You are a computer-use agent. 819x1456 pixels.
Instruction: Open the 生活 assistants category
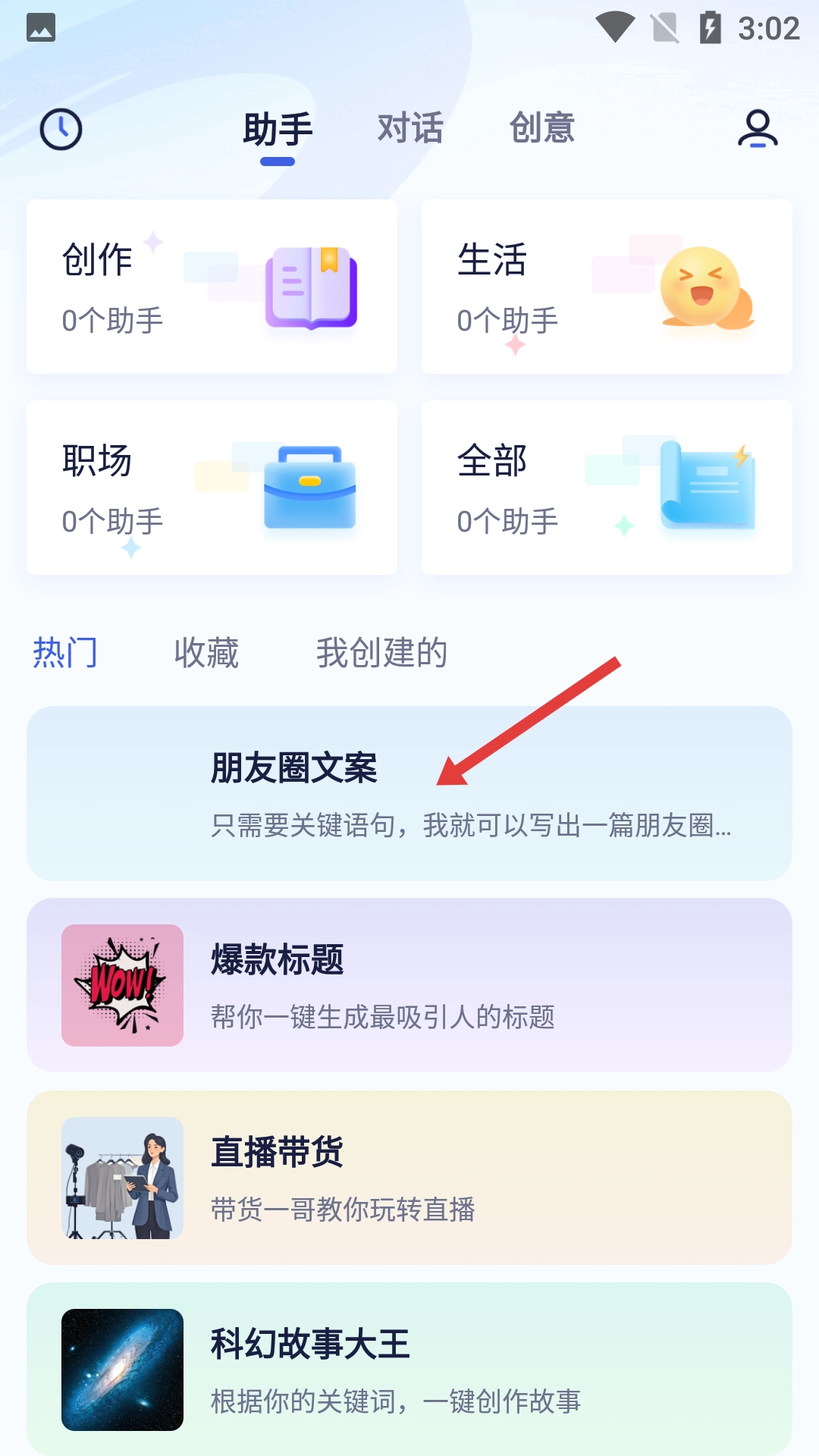[x=607, y=287]
